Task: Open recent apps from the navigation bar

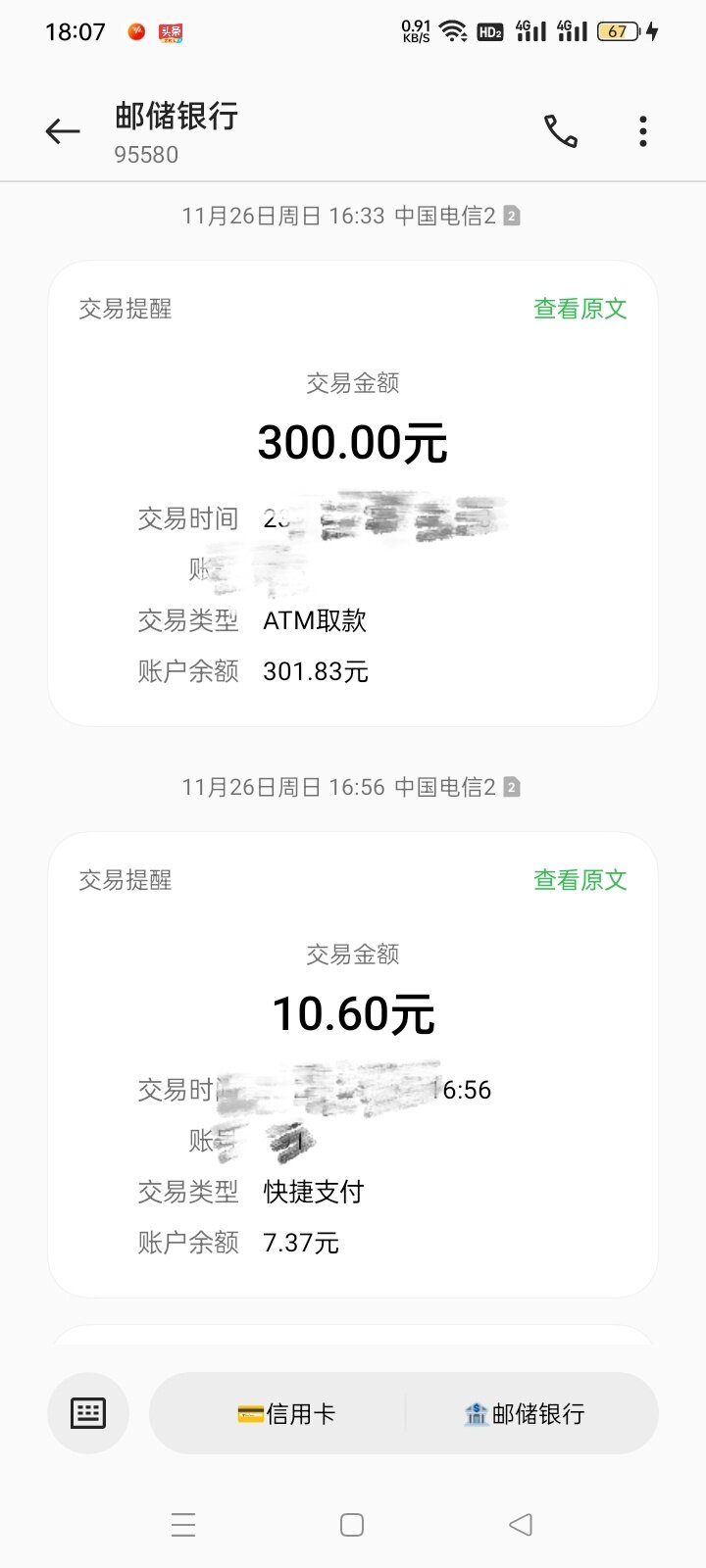Action: pos(183,1525)
